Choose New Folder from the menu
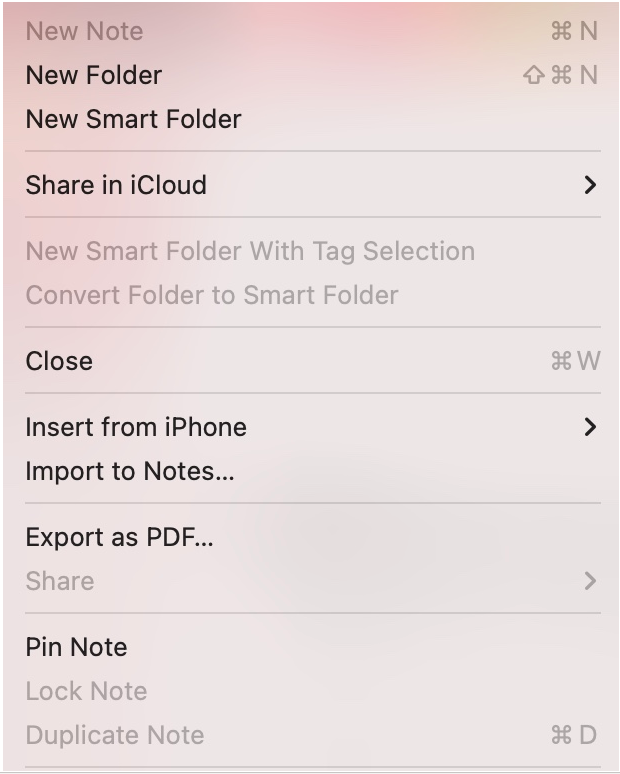The height and width of the screenshot is (774, 620). (x=94, y=75)
